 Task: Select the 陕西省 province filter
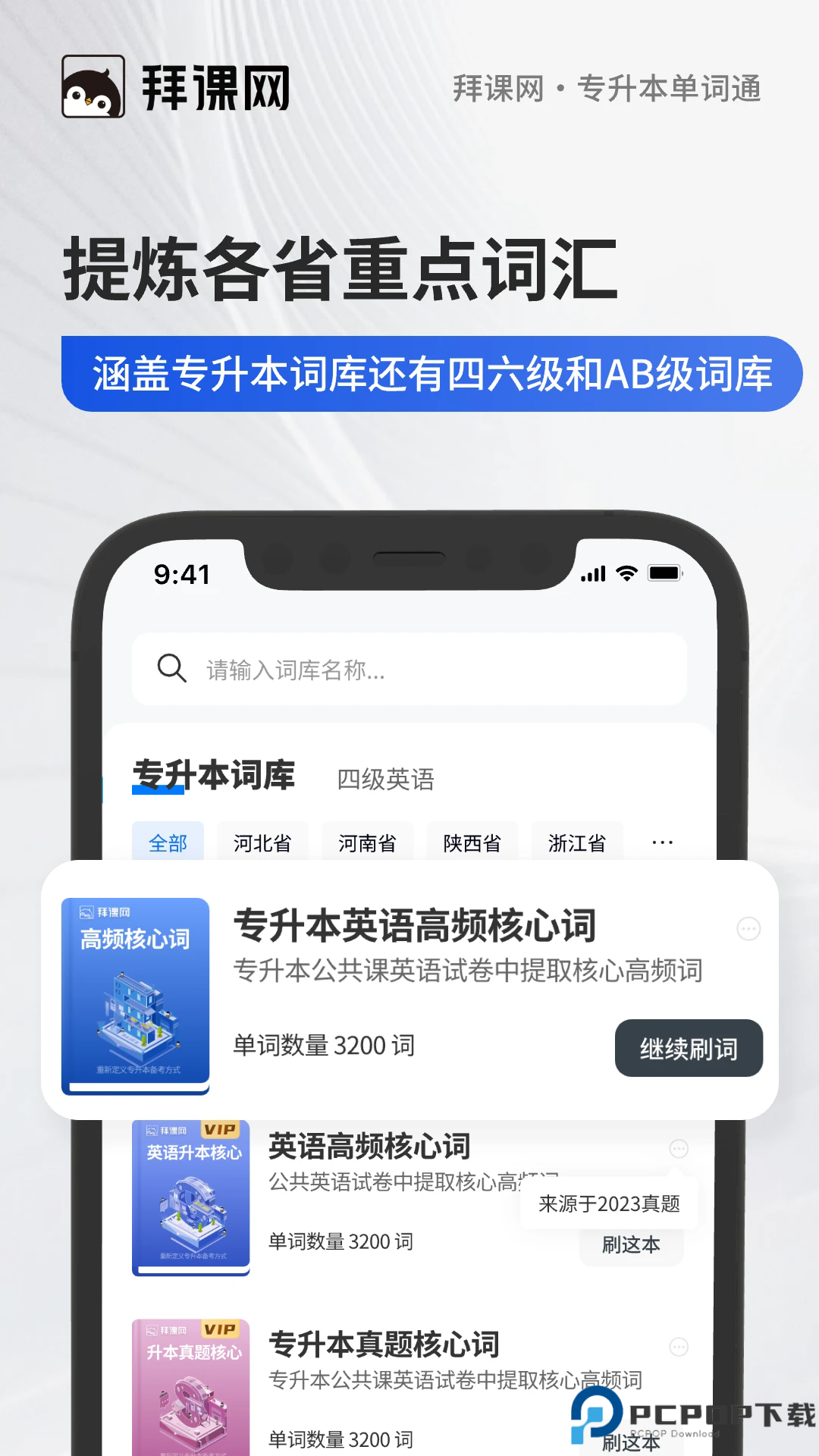[x=473, y=843]
